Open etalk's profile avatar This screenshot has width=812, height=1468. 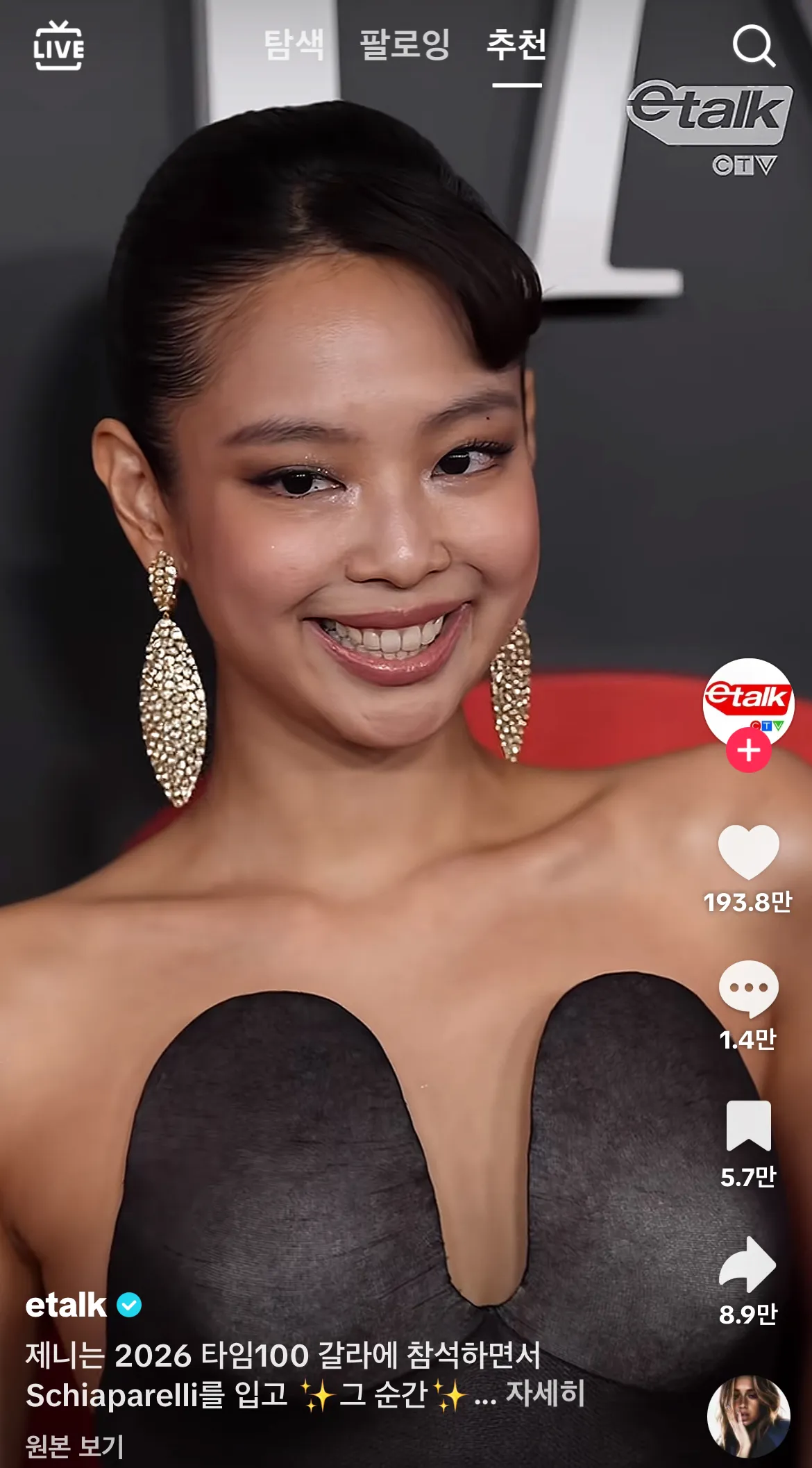[748, 703]
